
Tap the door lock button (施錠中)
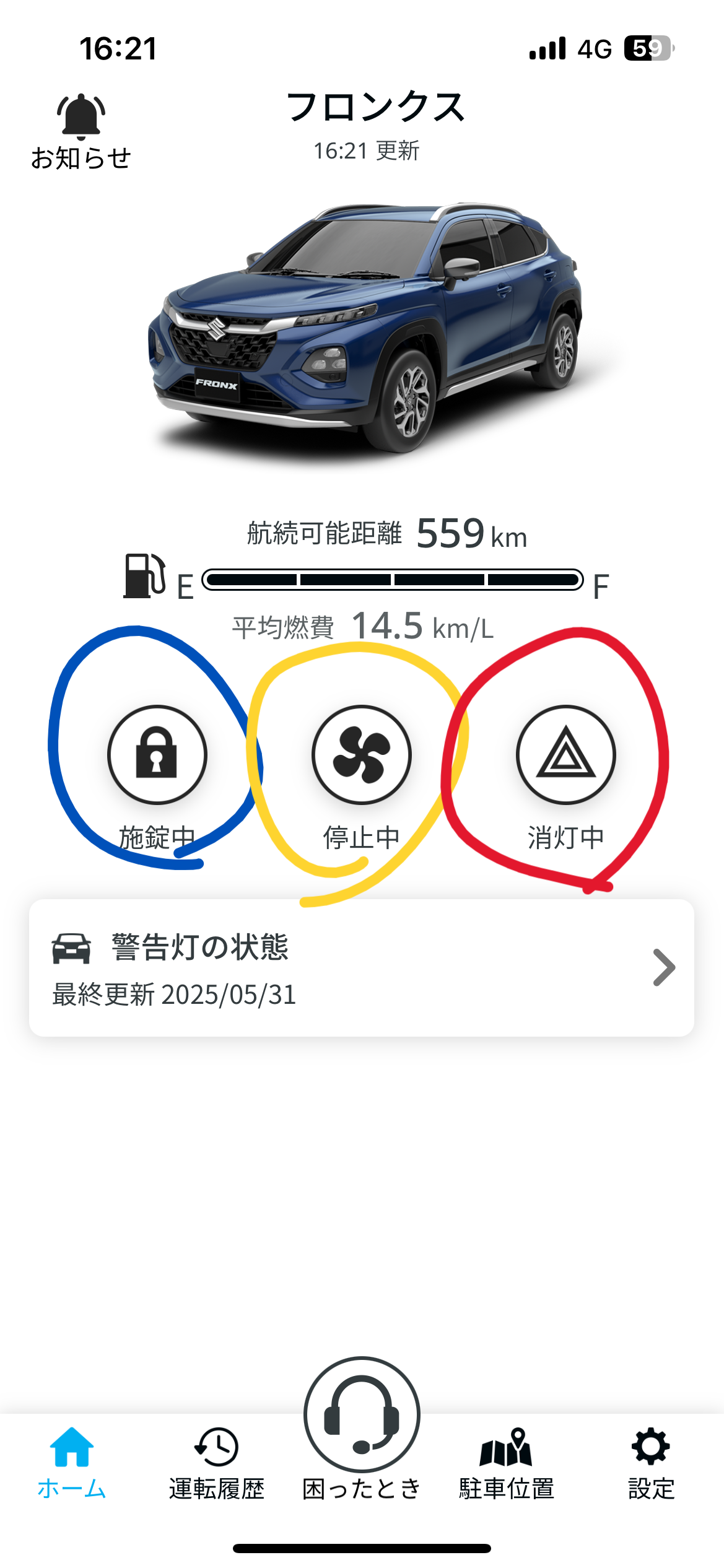pyautogui.click(x=157, y=755)
